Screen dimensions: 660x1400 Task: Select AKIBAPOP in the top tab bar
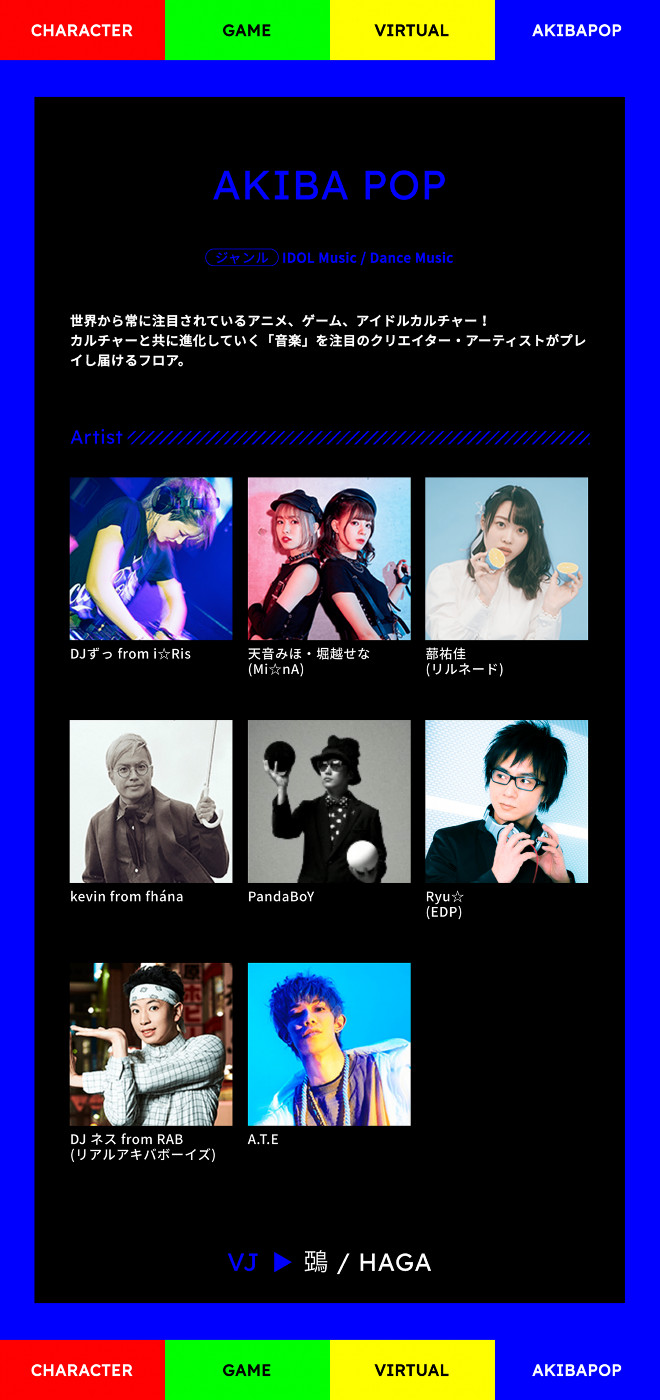(x=577, y=30)
